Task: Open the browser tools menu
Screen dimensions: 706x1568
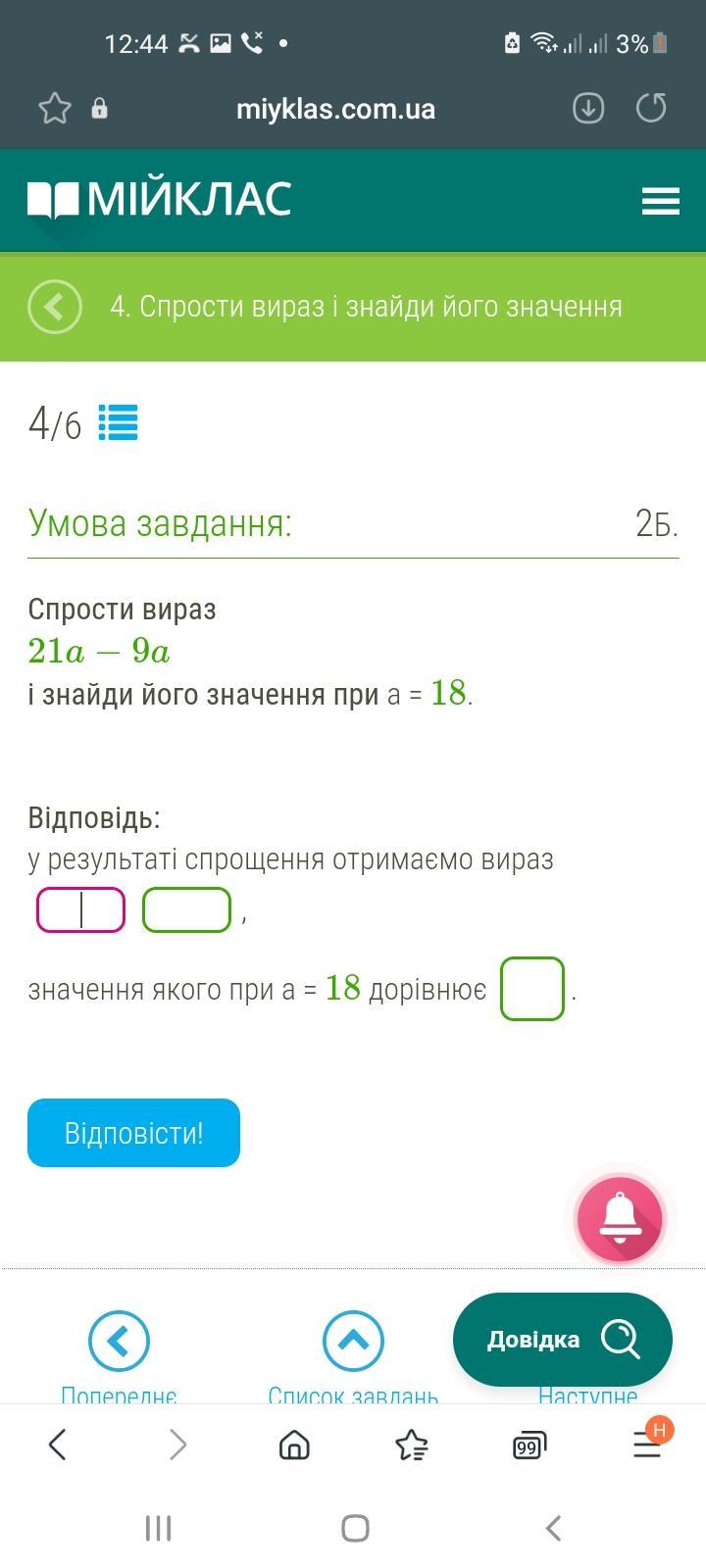Action: point(647,1445)
